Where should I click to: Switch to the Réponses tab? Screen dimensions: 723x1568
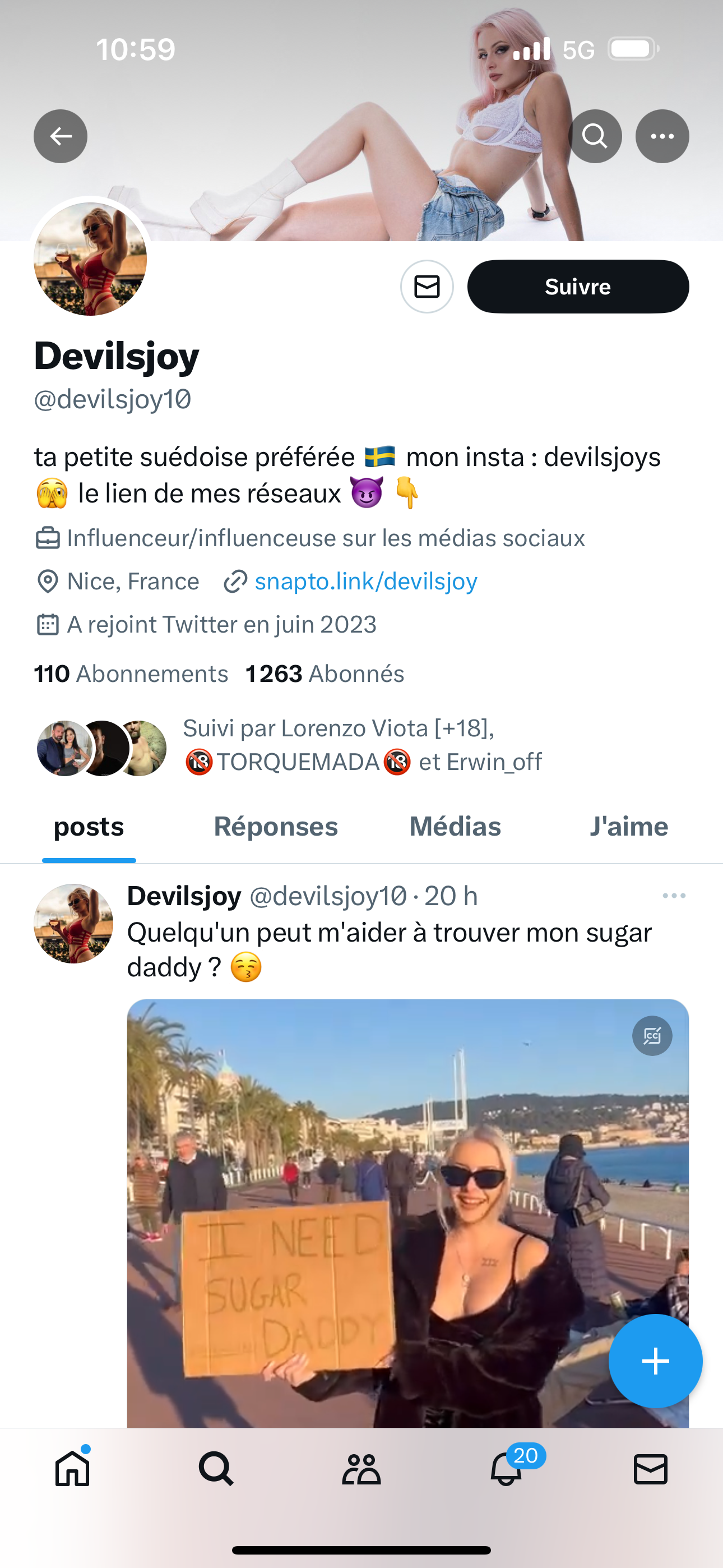[276, 827]
